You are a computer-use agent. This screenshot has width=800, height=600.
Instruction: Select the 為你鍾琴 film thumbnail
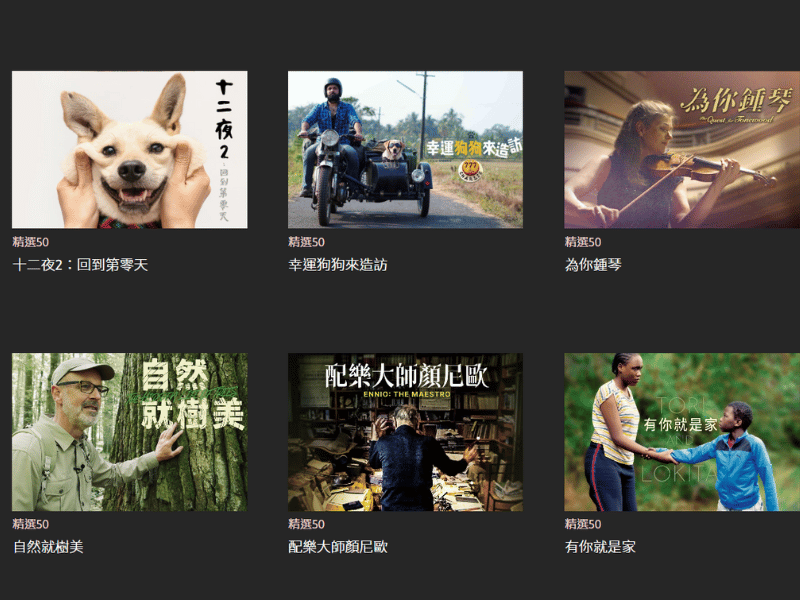pos(681,150)
